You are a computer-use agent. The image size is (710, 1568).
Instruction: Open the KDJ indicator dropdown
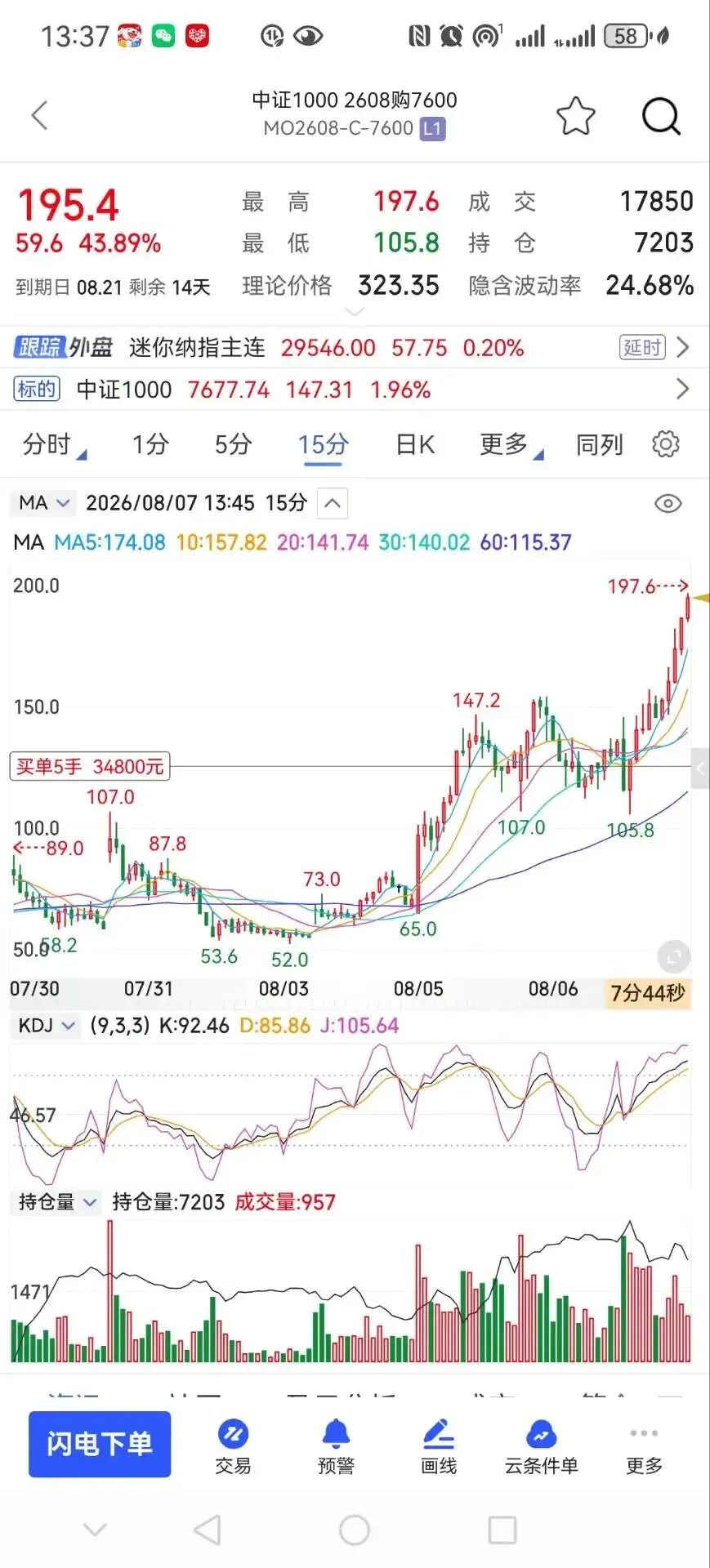pyautogui.click(x=47, y=1026)
